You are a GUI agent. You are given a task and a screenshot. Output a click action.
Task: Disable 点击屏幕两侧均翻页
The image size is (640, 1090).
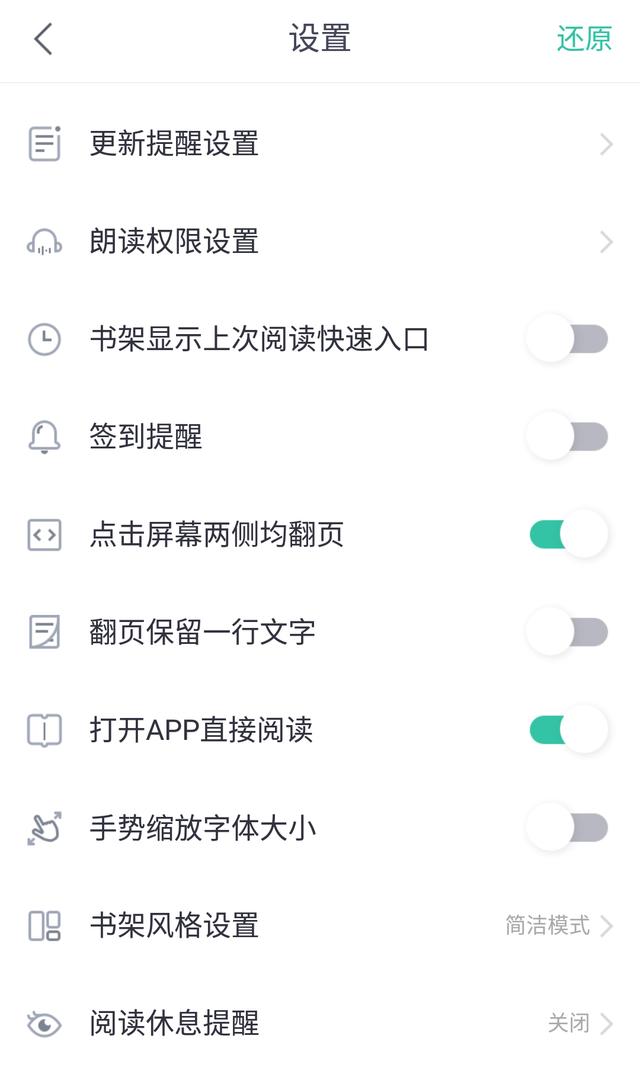[568, 535]
